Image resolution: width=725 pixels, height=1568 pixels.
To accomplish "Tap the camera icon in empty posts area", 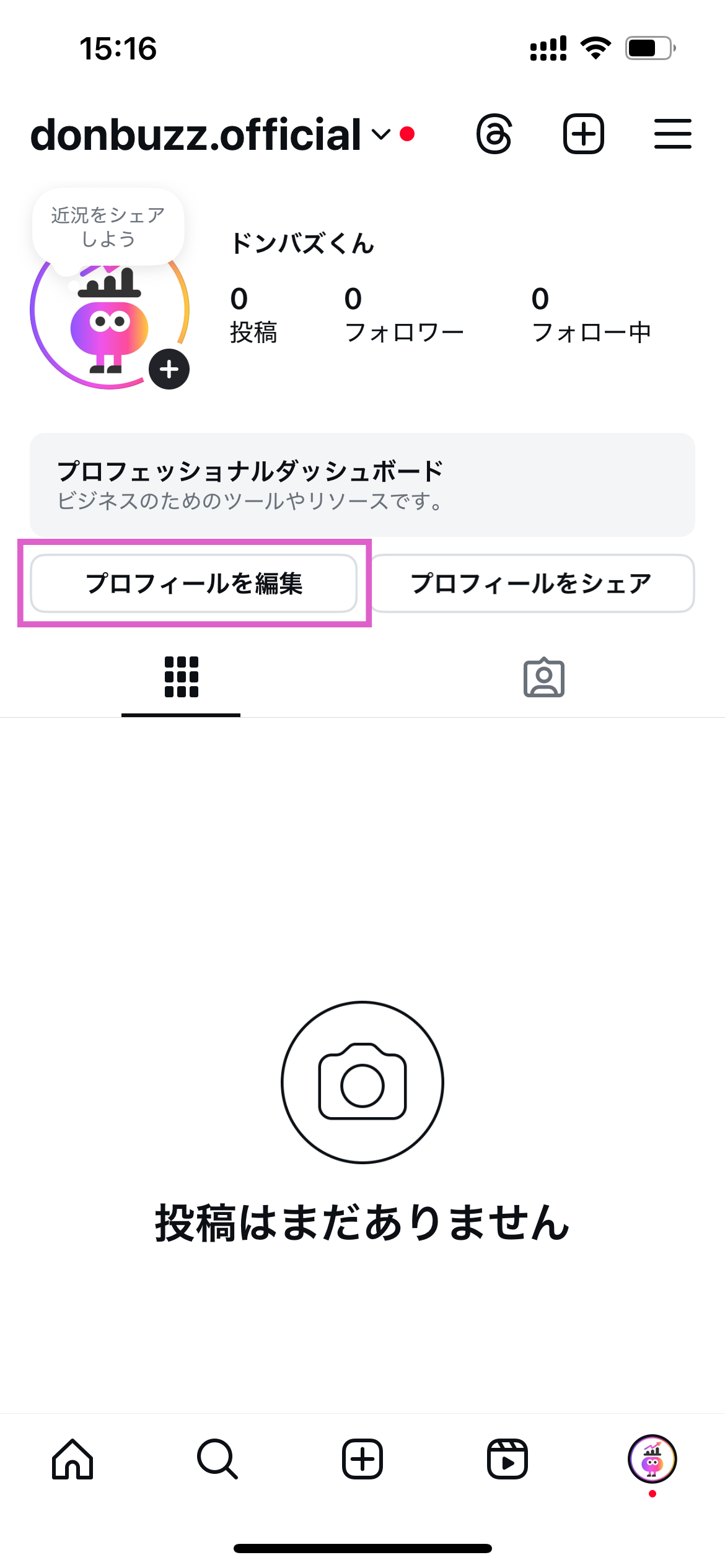I will pos(362,1082).
